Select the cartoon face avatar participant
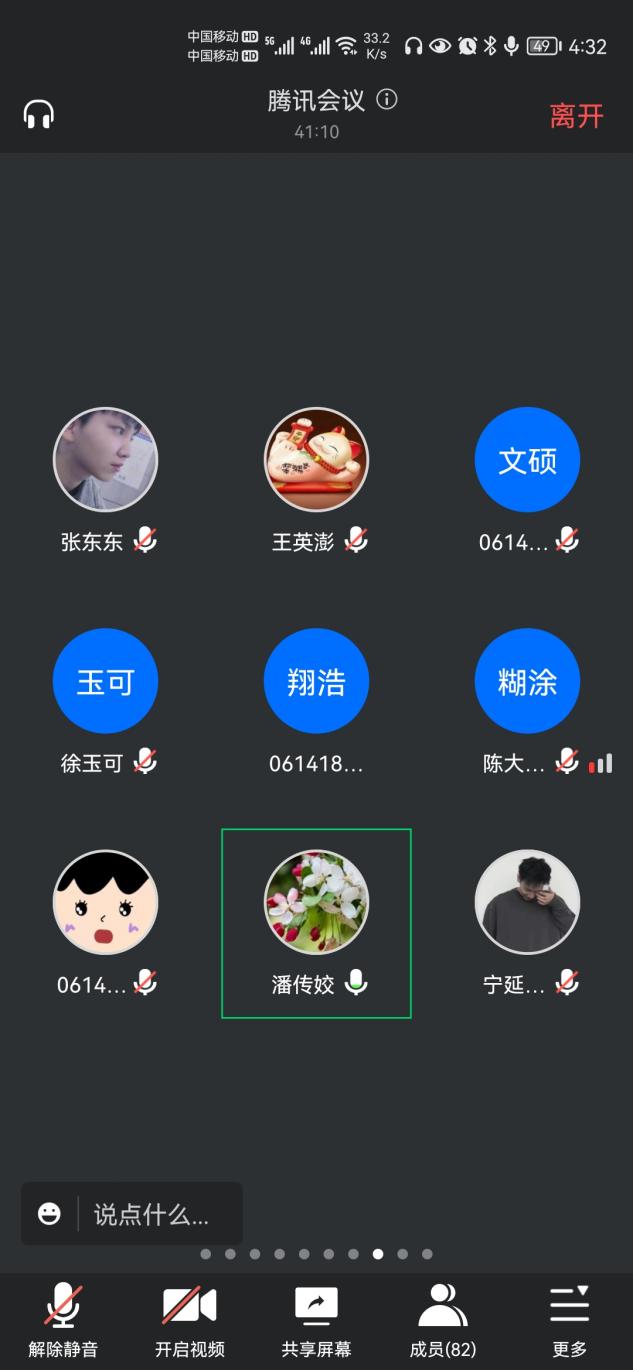 click(x=105, y=903)
